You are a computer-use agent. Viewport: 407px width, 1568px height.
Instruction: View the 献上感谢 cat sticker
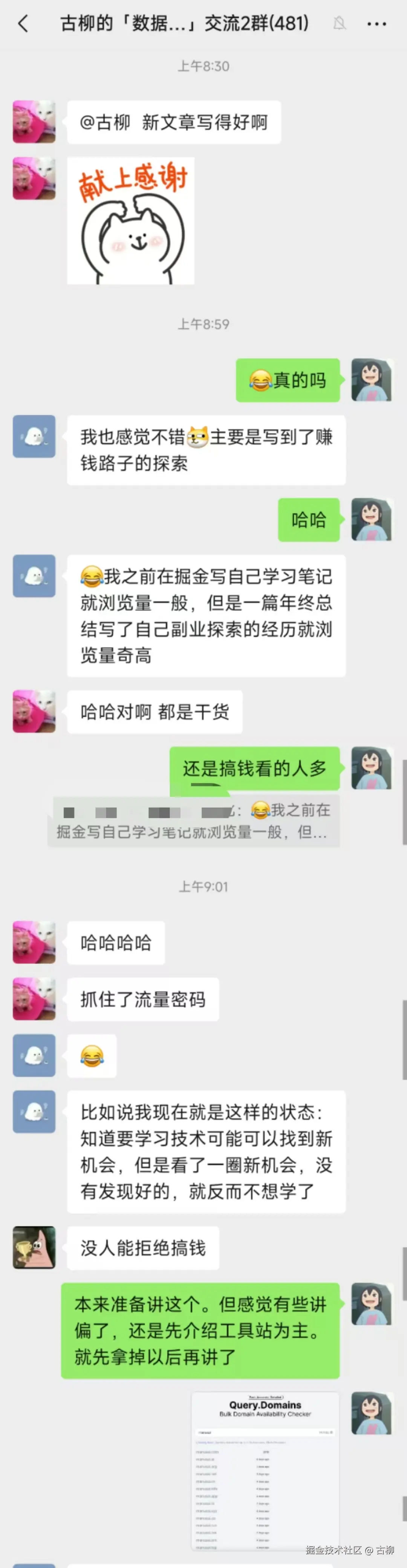131,221
